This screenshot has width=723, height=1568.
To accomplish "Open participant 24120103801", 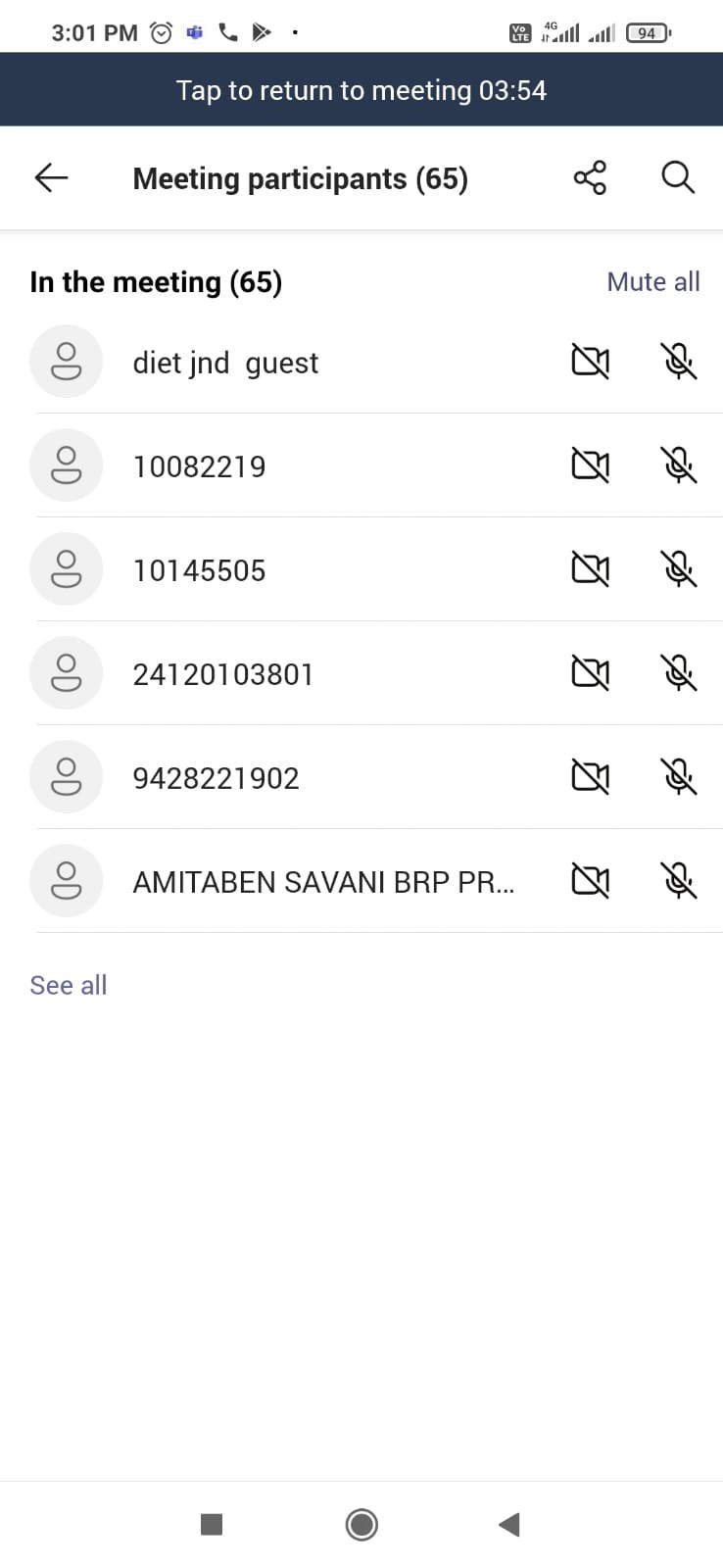I will (361, 673).
